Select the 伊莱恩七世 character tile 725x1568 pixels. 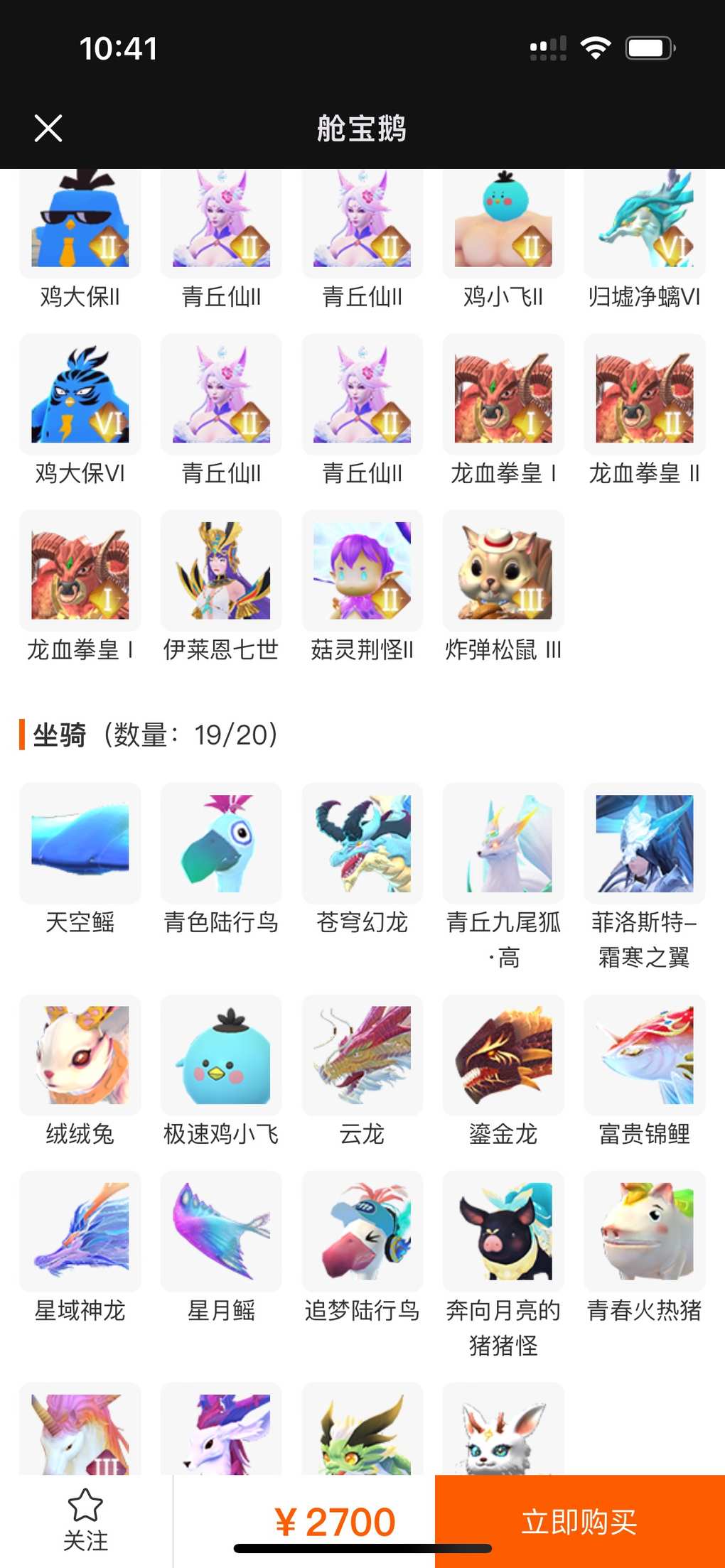[221, 571]
